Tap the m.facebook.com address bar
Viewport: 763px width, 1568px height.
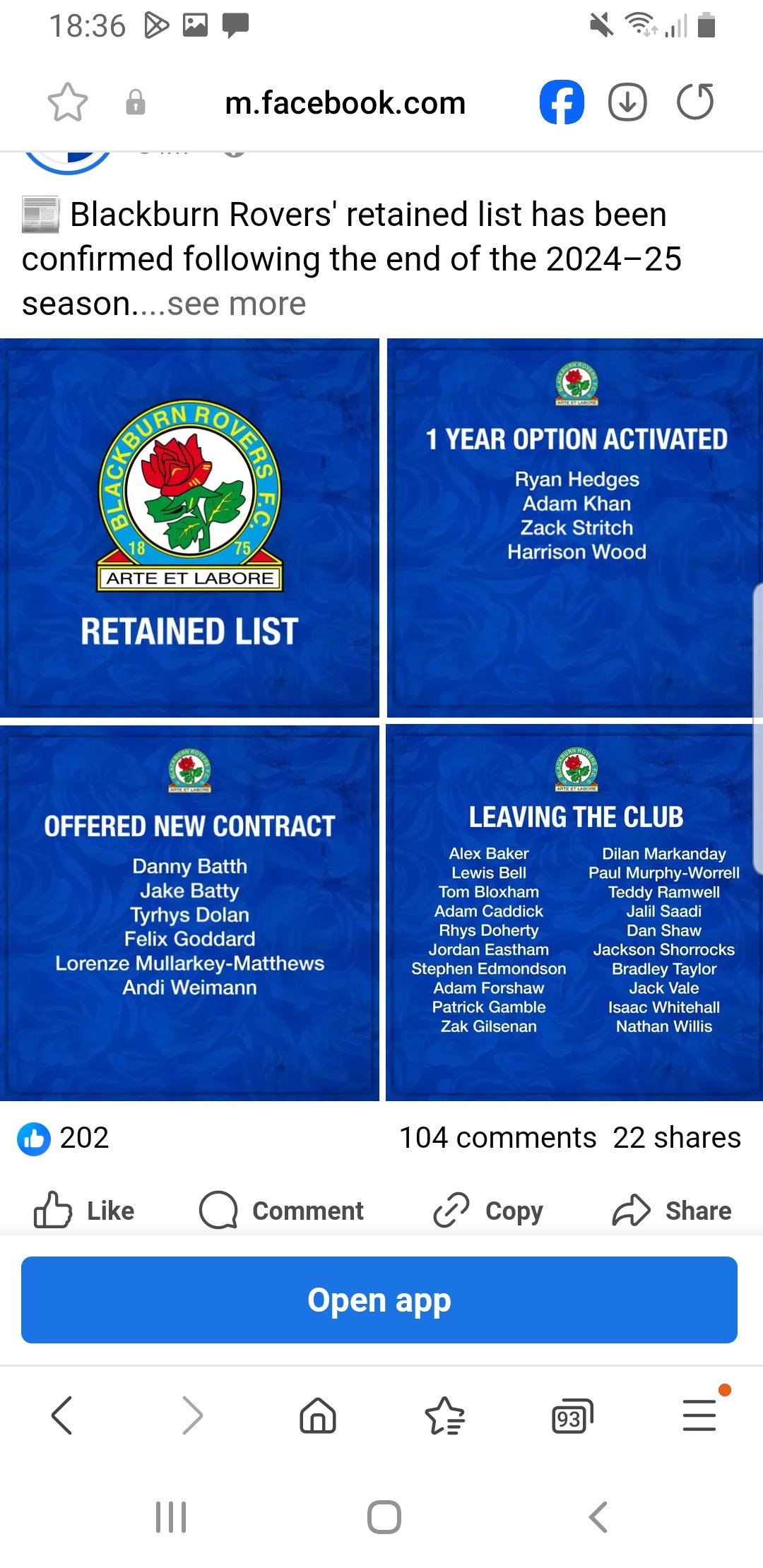pos(345,103)
